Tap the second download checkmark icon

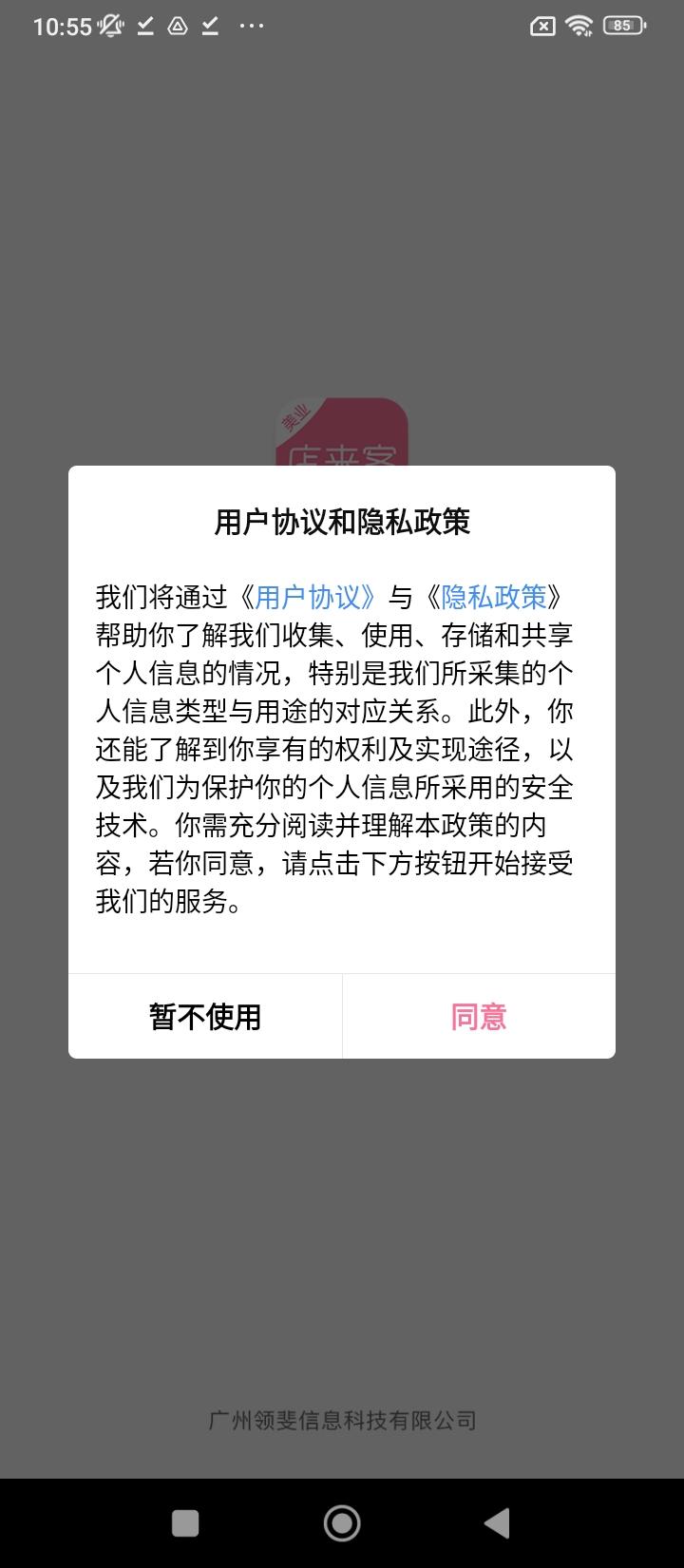(x=210, y=26)
